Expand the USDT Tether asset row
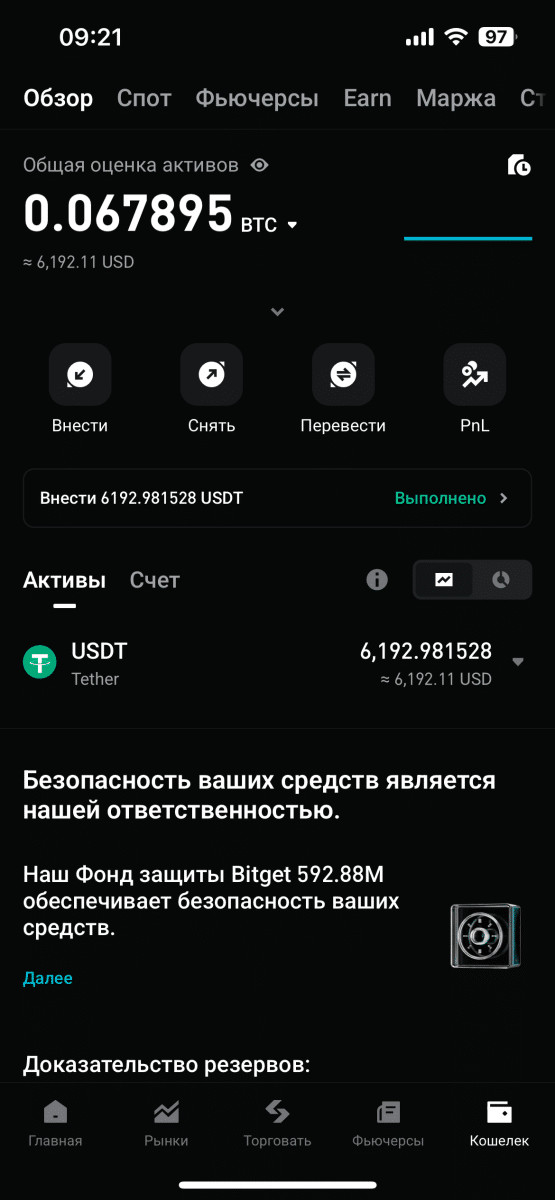 click(x=277, y=663)
